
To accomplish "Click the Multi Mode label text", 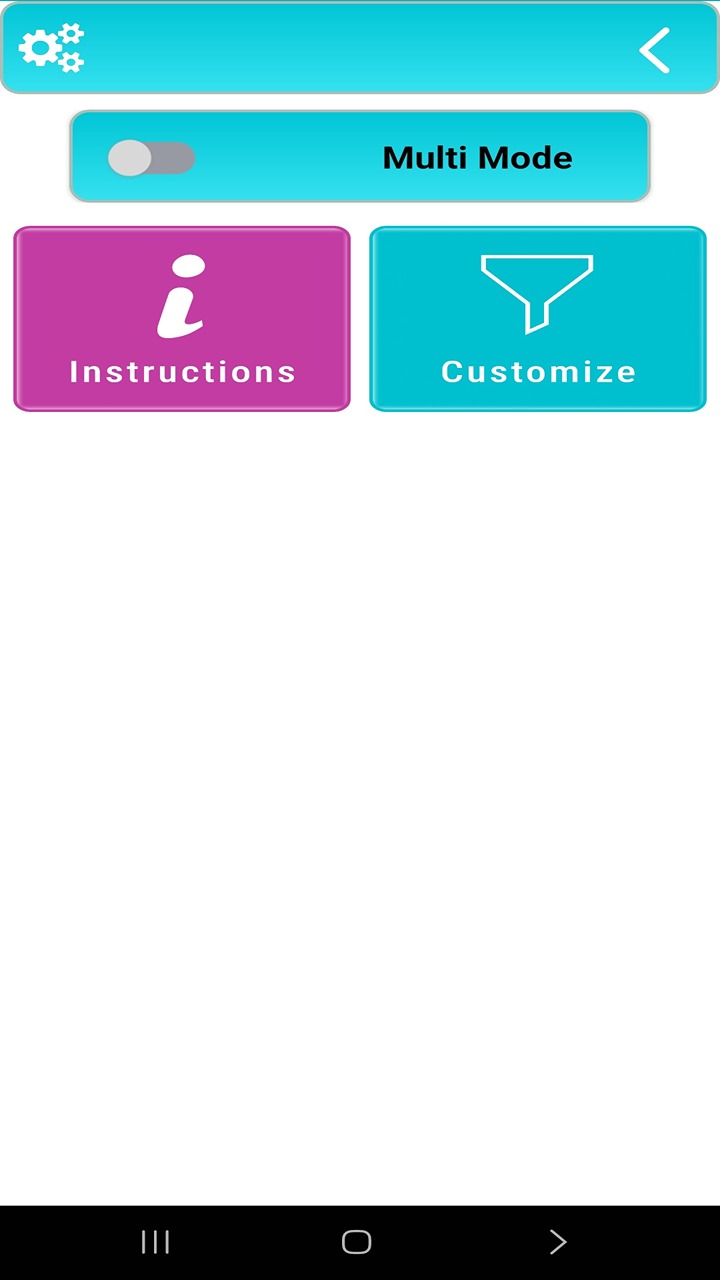I will coord(477,156).
